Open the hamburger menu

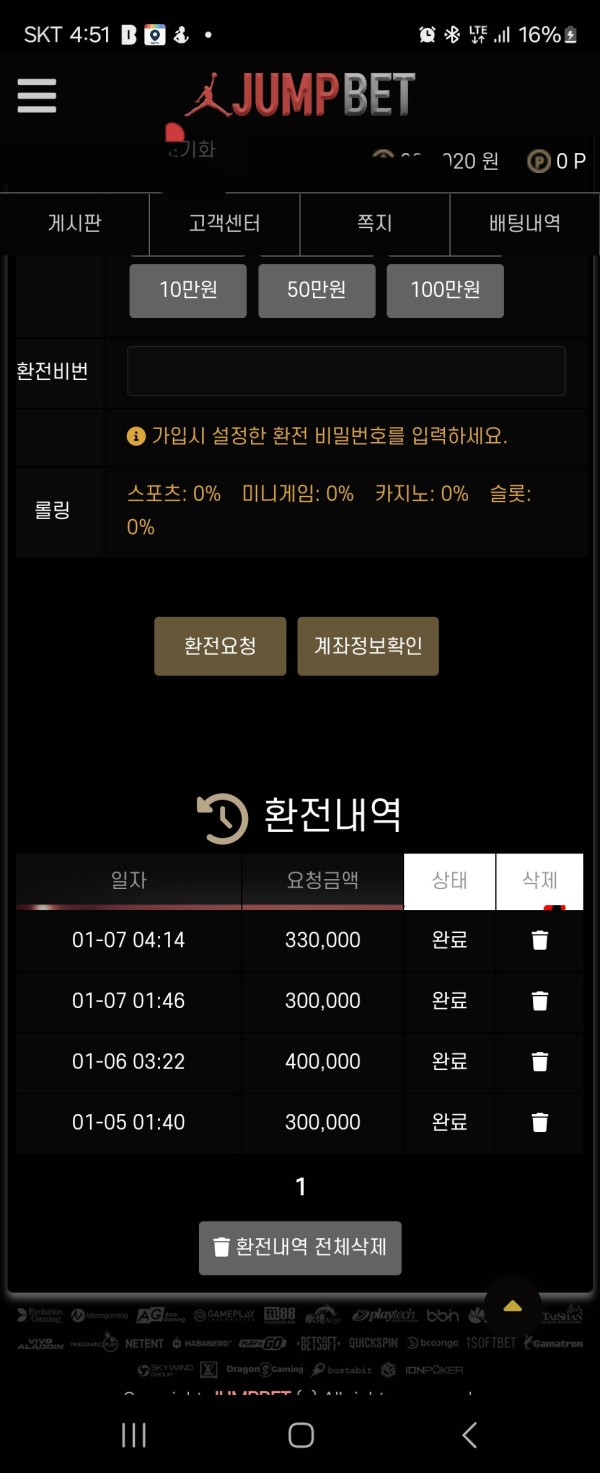coord(37,96)
